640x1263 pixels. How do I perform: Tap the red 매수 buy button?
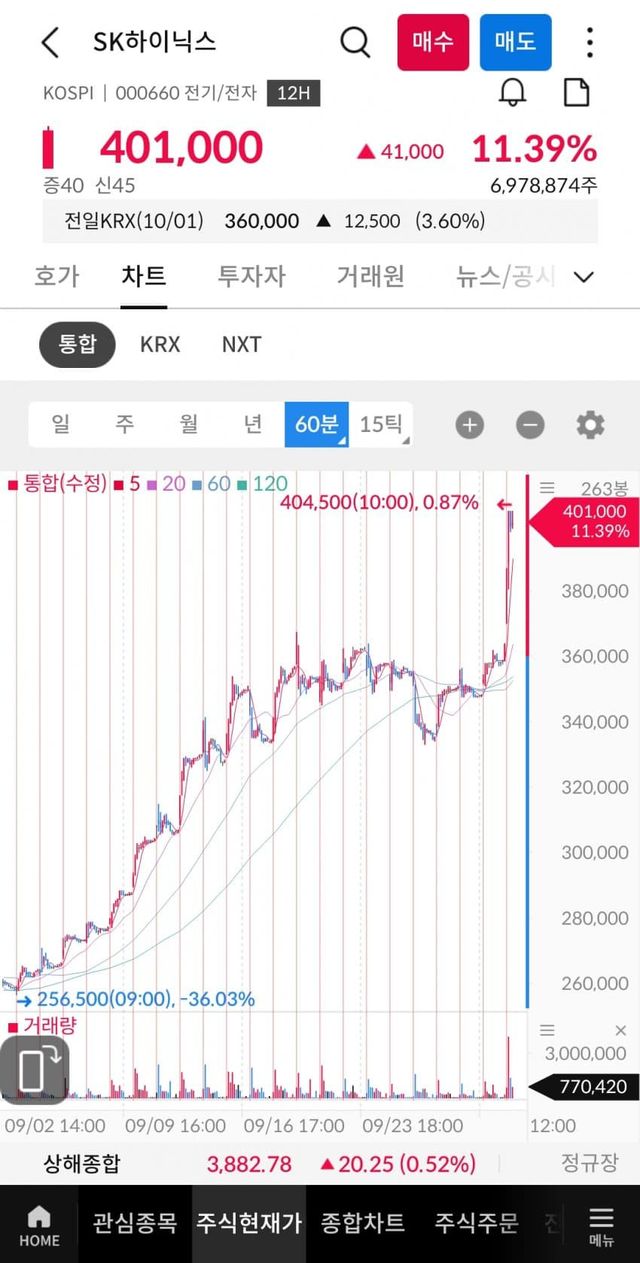tap(432, 42)
